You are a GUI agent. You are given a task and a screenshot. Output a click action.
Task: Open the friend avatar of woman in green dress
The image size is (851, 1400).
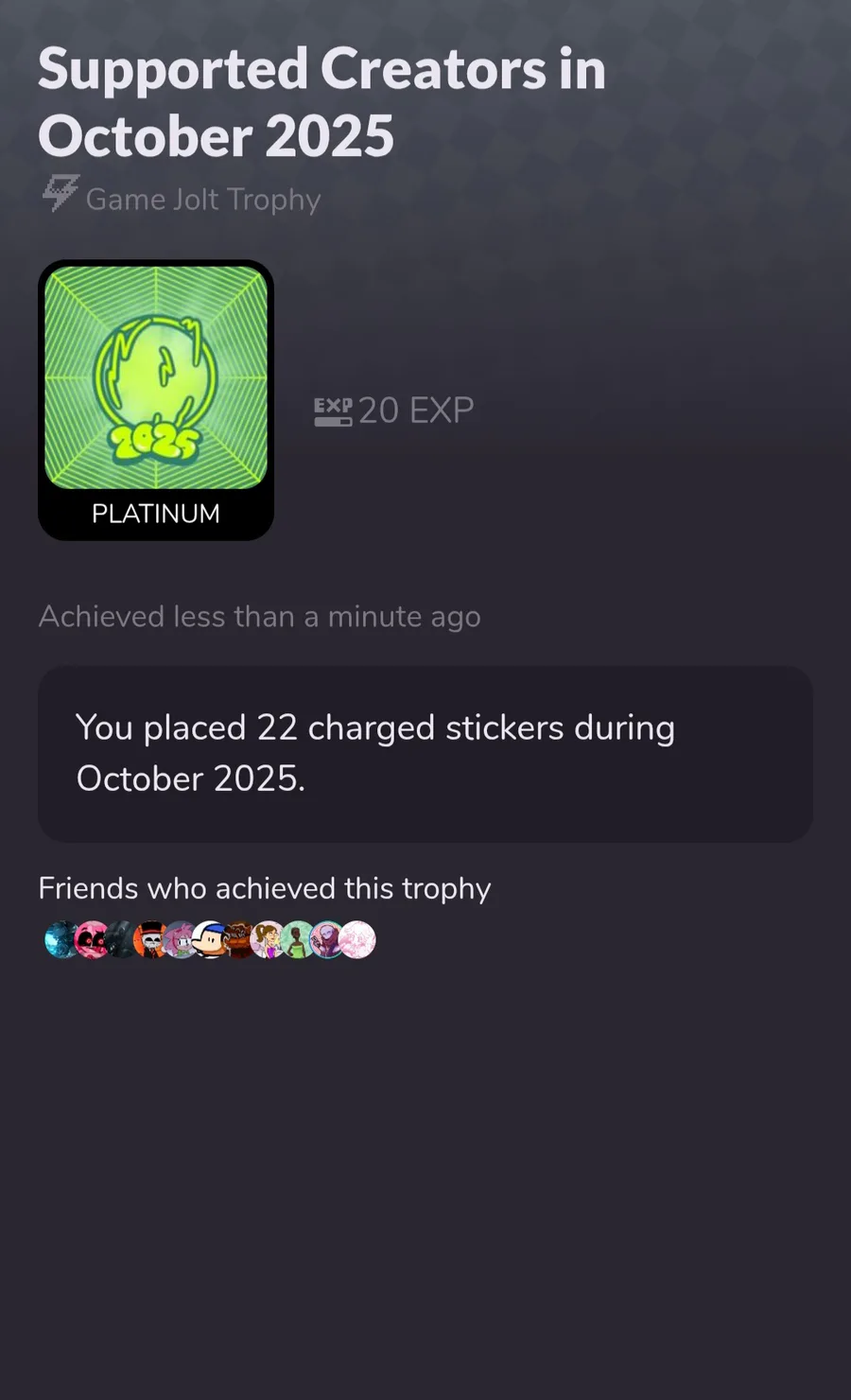[298, 940]
